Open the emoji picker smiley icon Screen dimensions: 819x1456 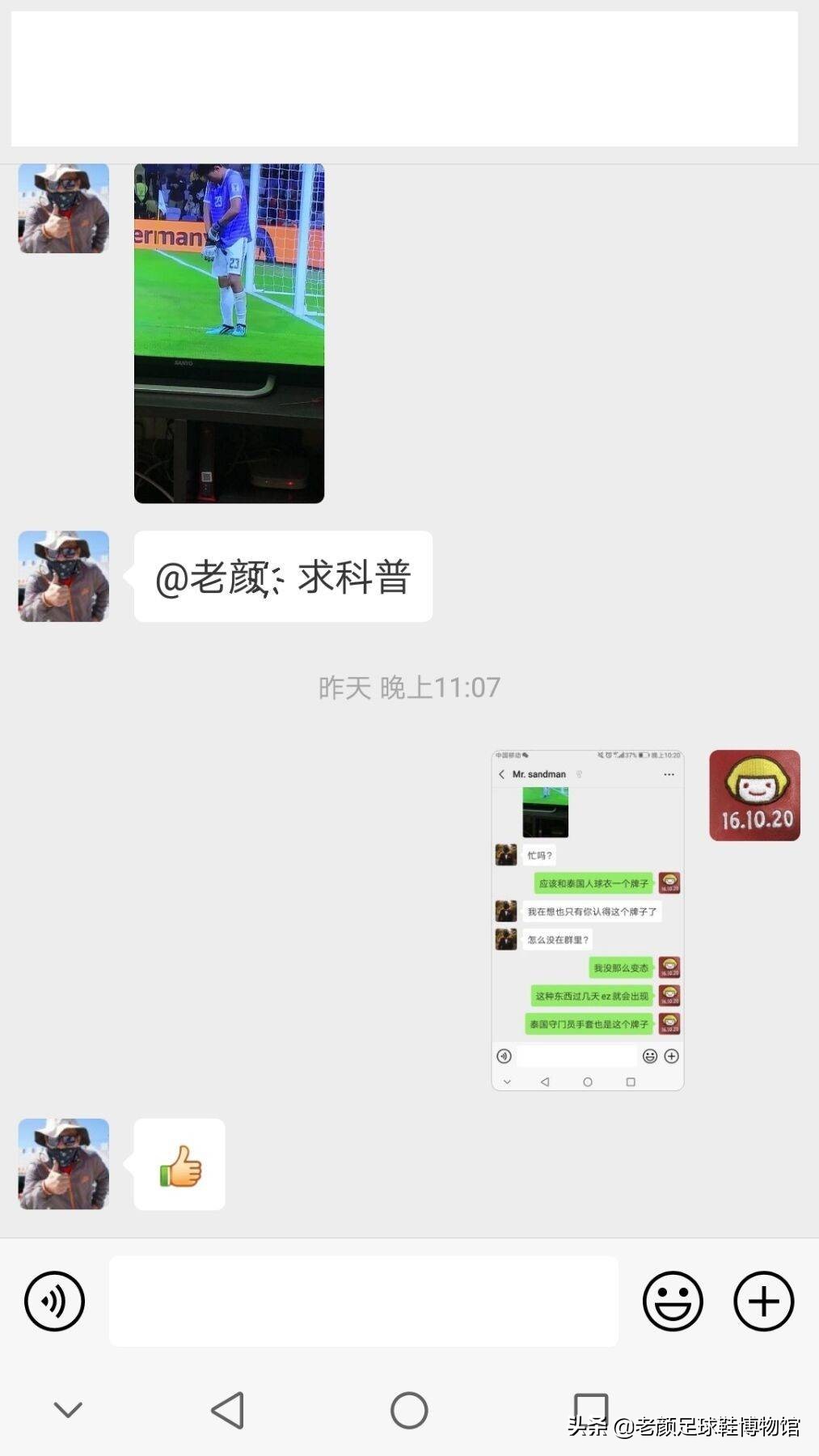pyautogui.click(x=673, y=1301)
